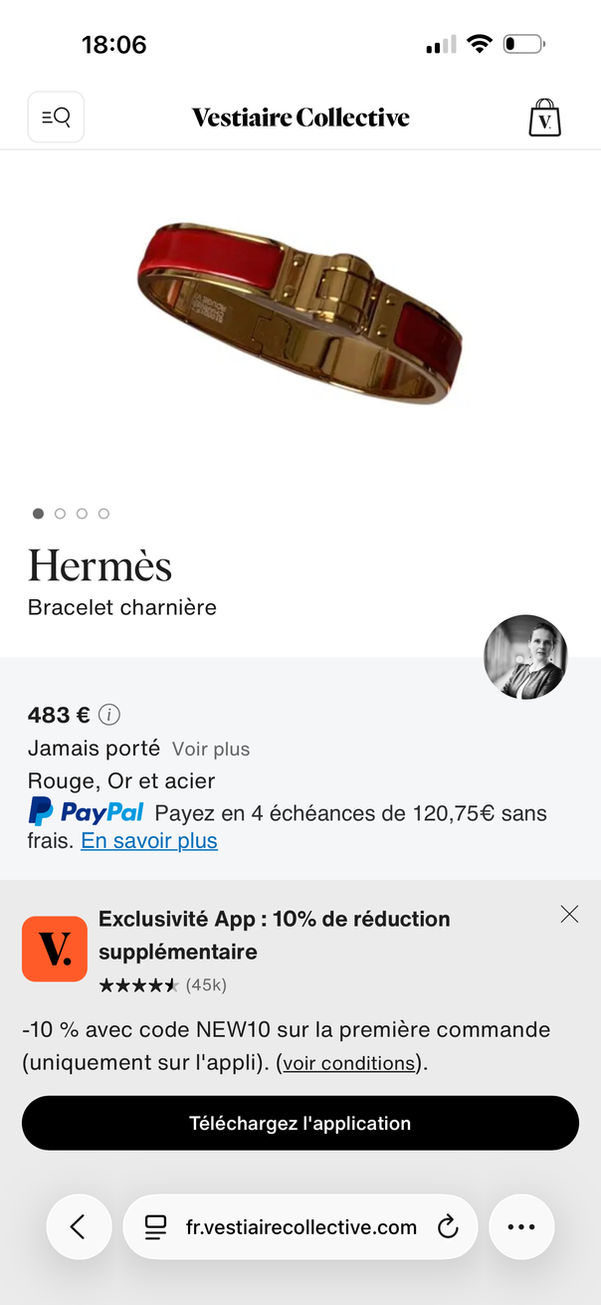This screenshot has width=601, height=1305.
Task: Open the "En savoir plus" PayPal link
Action: (x=149, y=841)
